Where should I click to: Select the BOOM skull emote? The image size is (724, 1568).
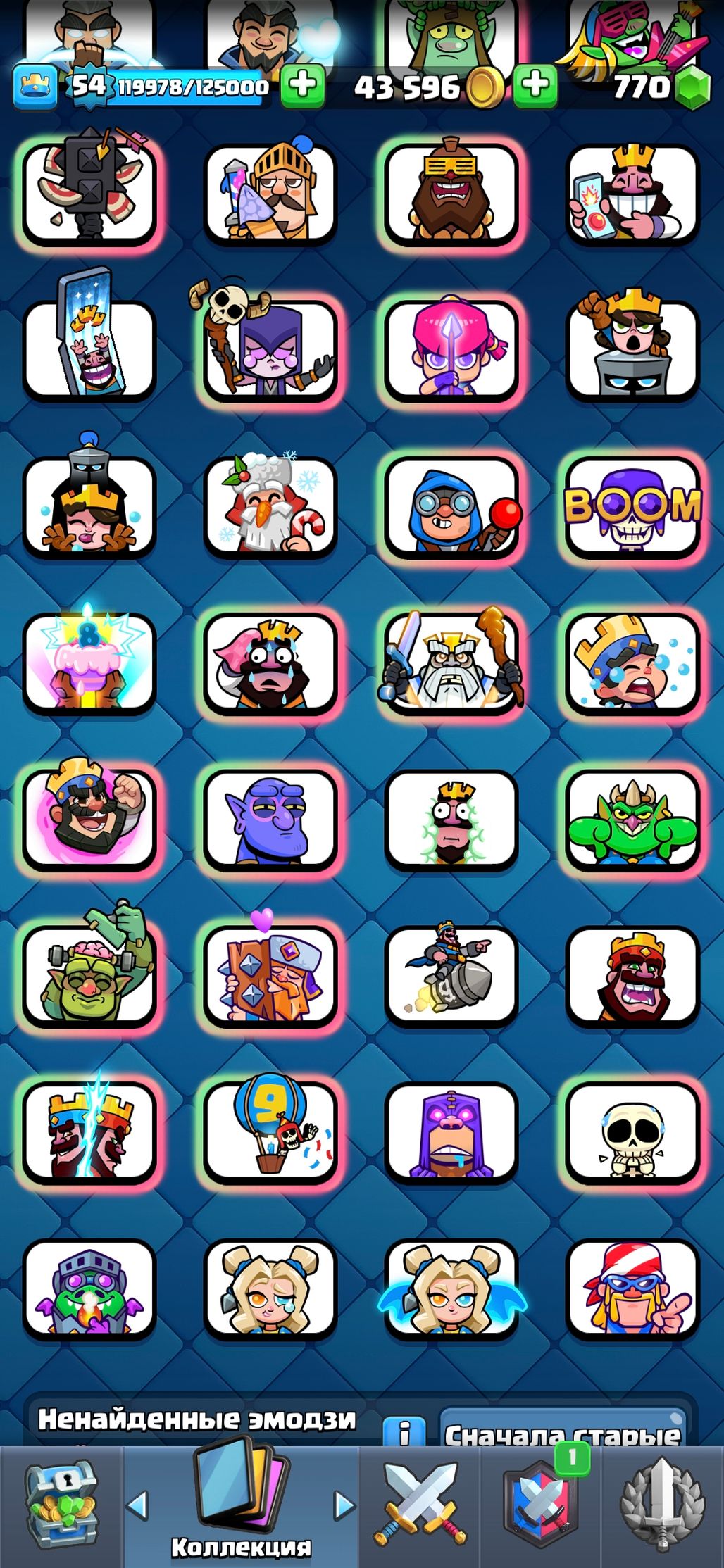[632, 507]
